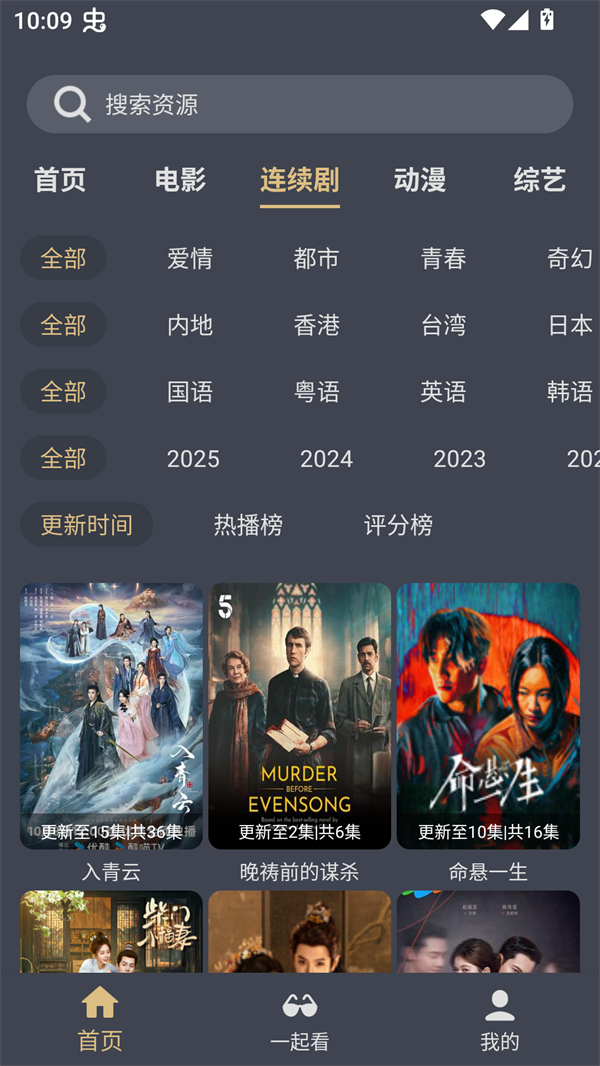Filter shows by year 2024

(x=326, y=459)
